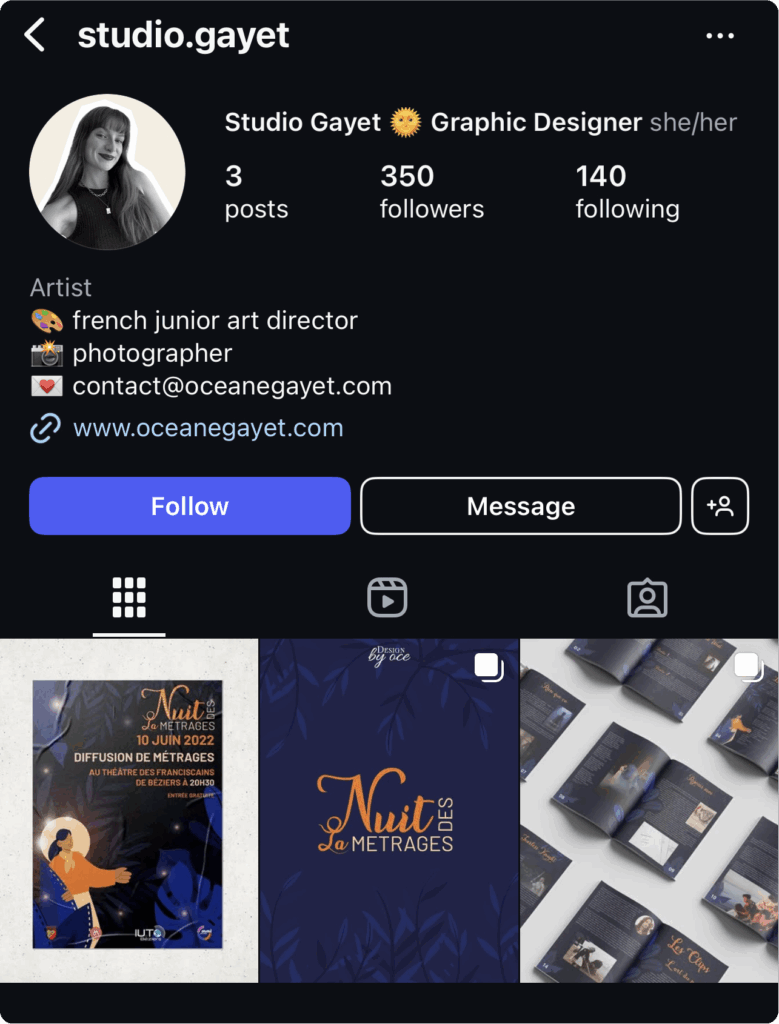Open the 350 followers list
Viewport: 779px width, 1024px height.
point(431,192)
